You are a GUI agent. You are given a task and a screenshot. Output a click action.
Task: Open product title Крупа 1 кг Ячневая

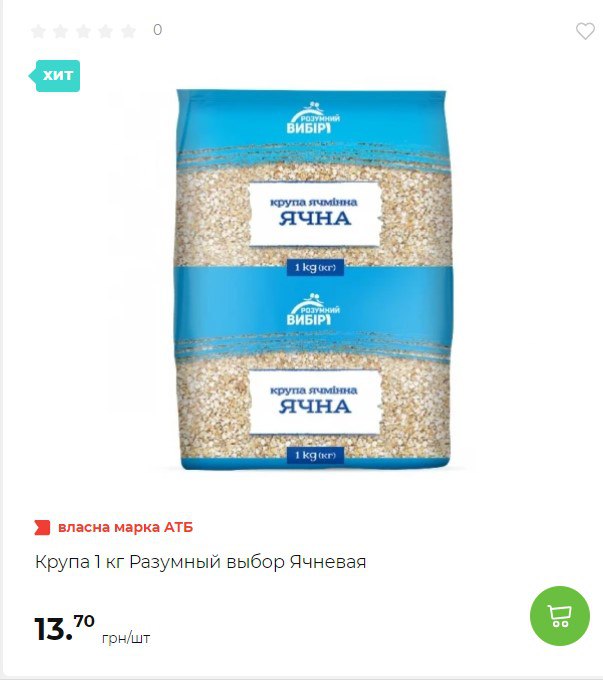(x=201, y=562)
